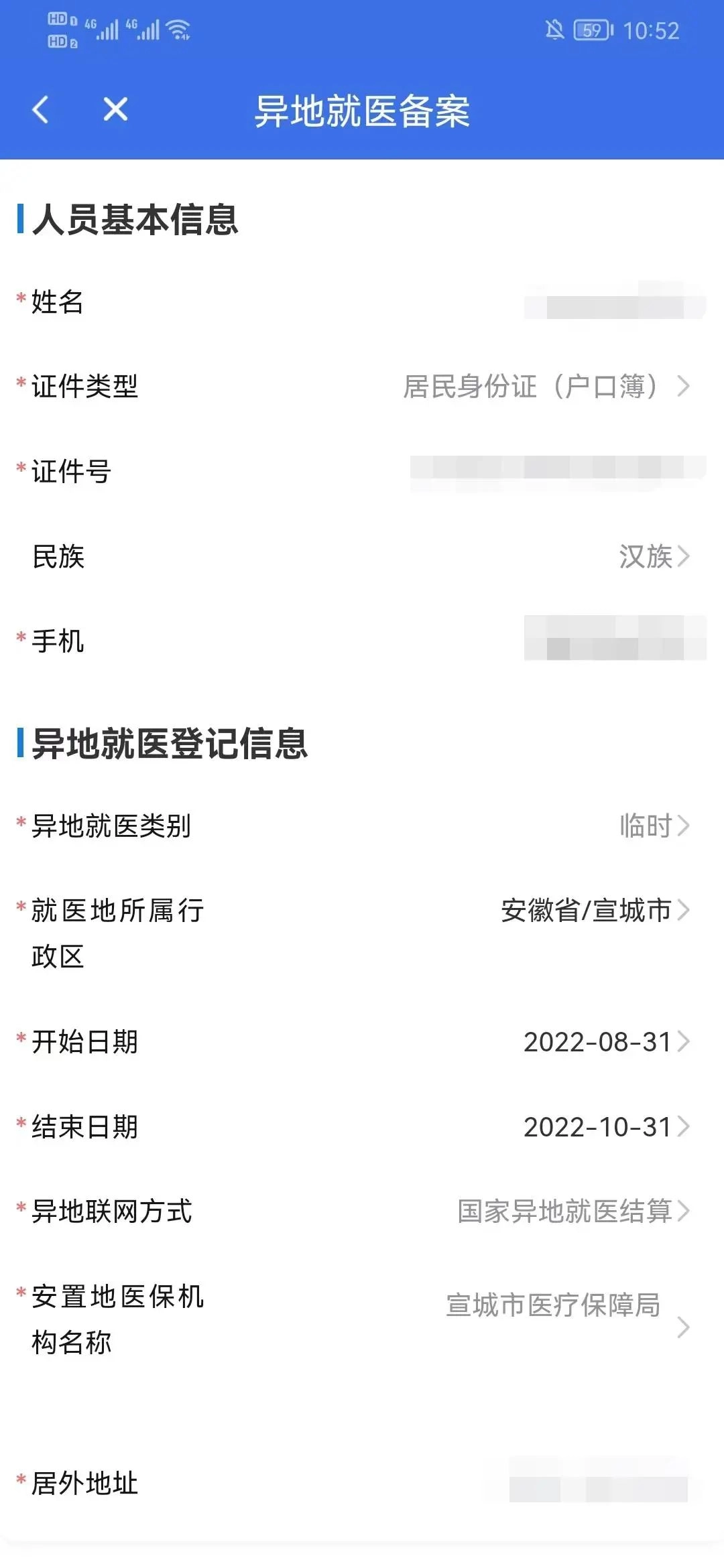The image size is (724, 1568).
Task: Change 民族 from 汉族
Action: (x=653, y=556)
